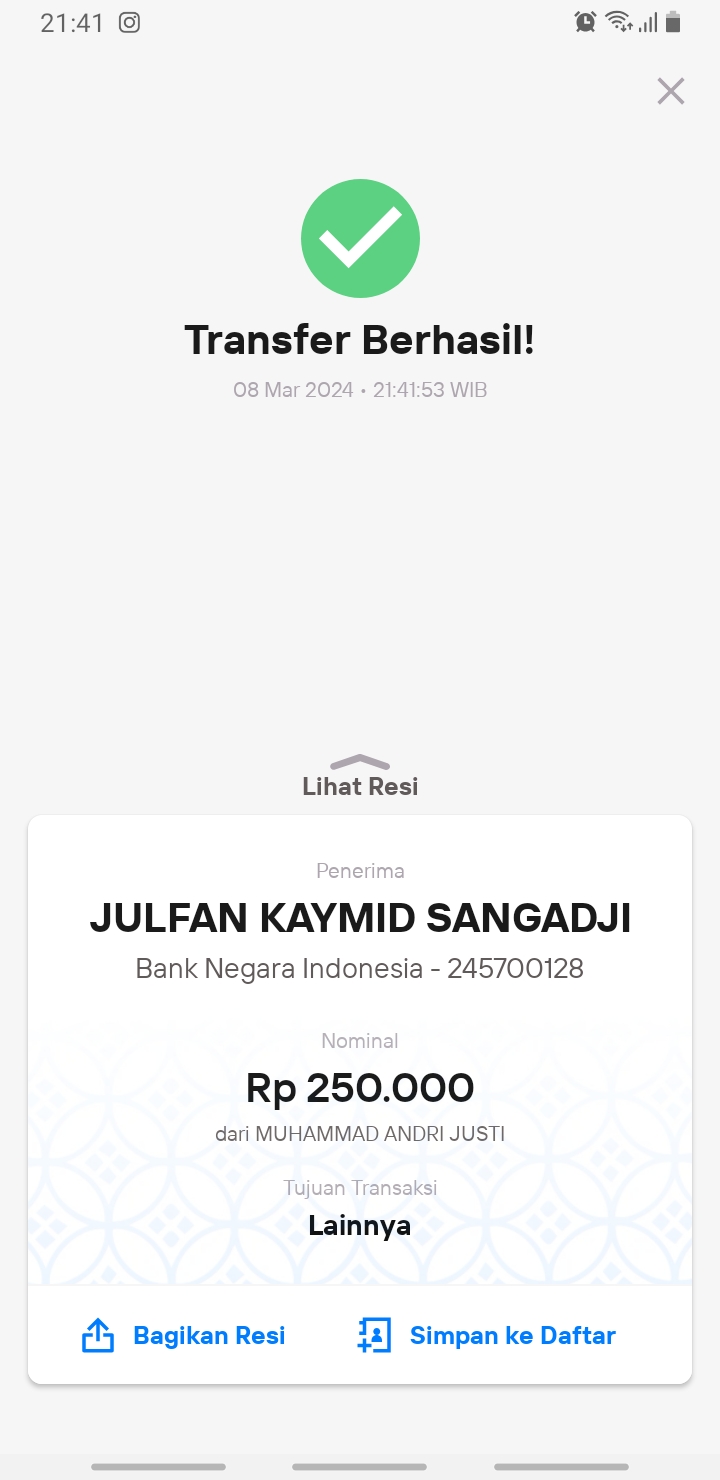Expand Lihat Resi to view receipt
Viewport: 720px width, 1480px height.
(x=360, y=777)
